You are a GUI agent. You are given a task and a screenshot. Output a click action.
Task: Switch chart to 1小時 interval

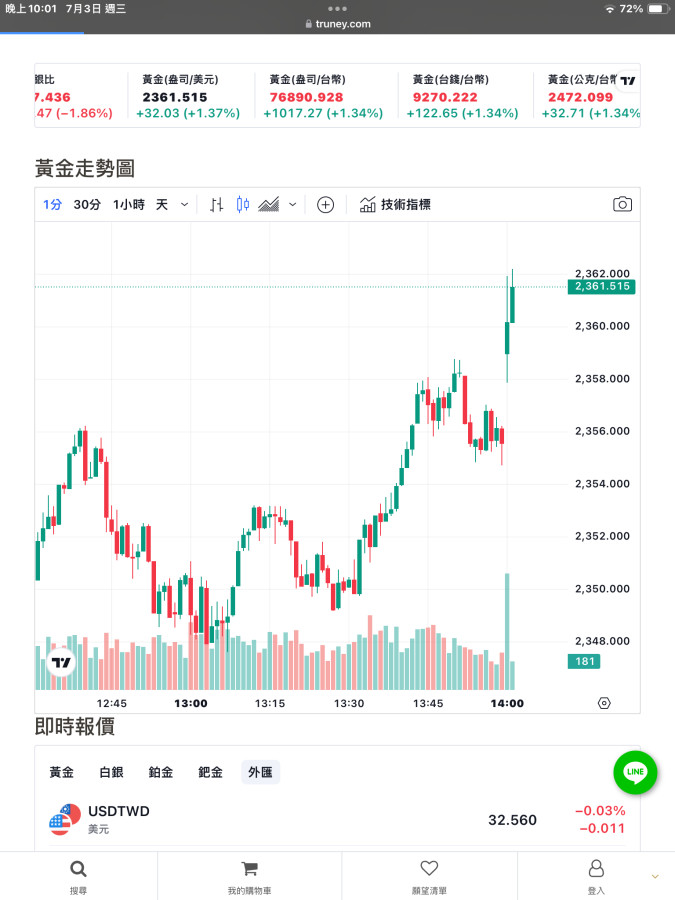click(x=128, y=204)
